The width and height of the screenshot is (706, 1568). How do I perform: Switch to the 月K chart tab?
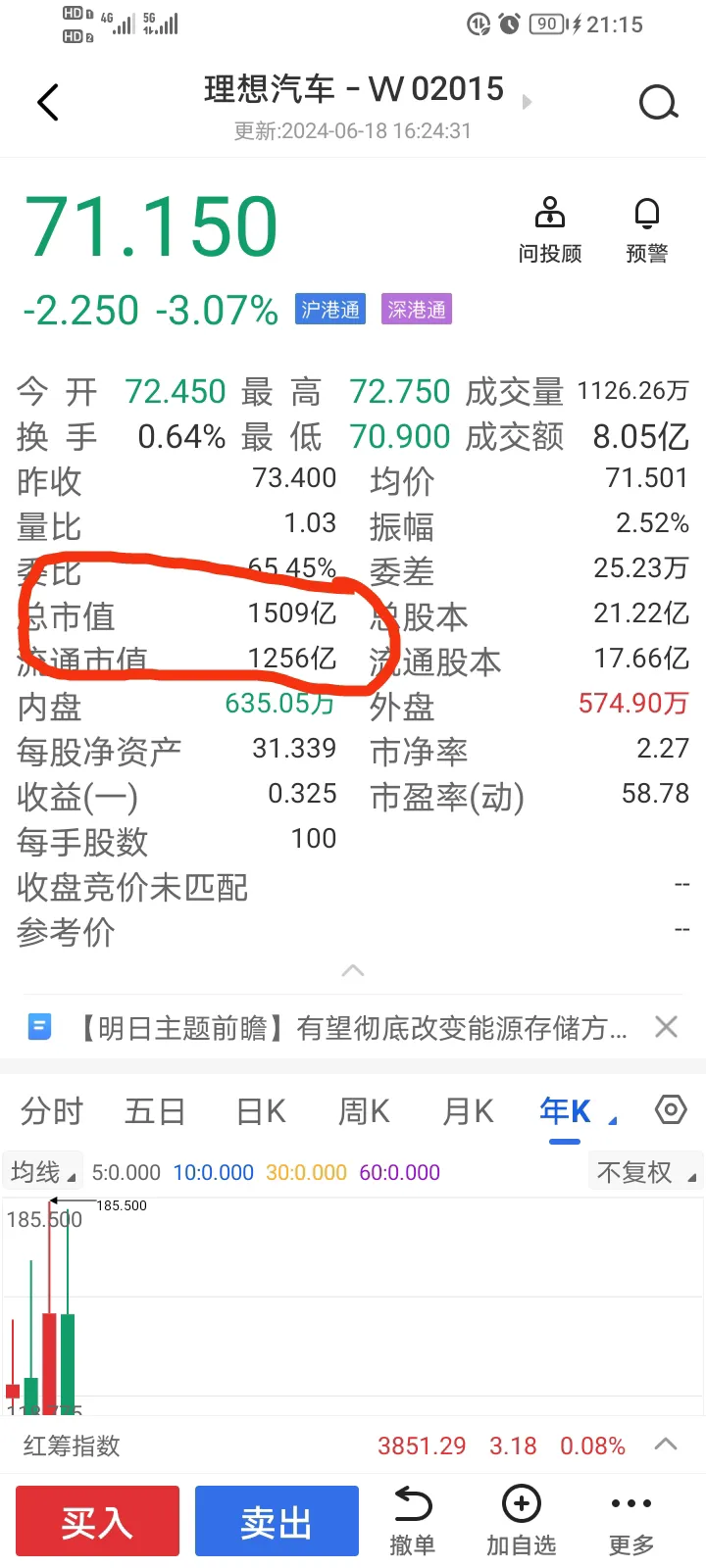468,1111
